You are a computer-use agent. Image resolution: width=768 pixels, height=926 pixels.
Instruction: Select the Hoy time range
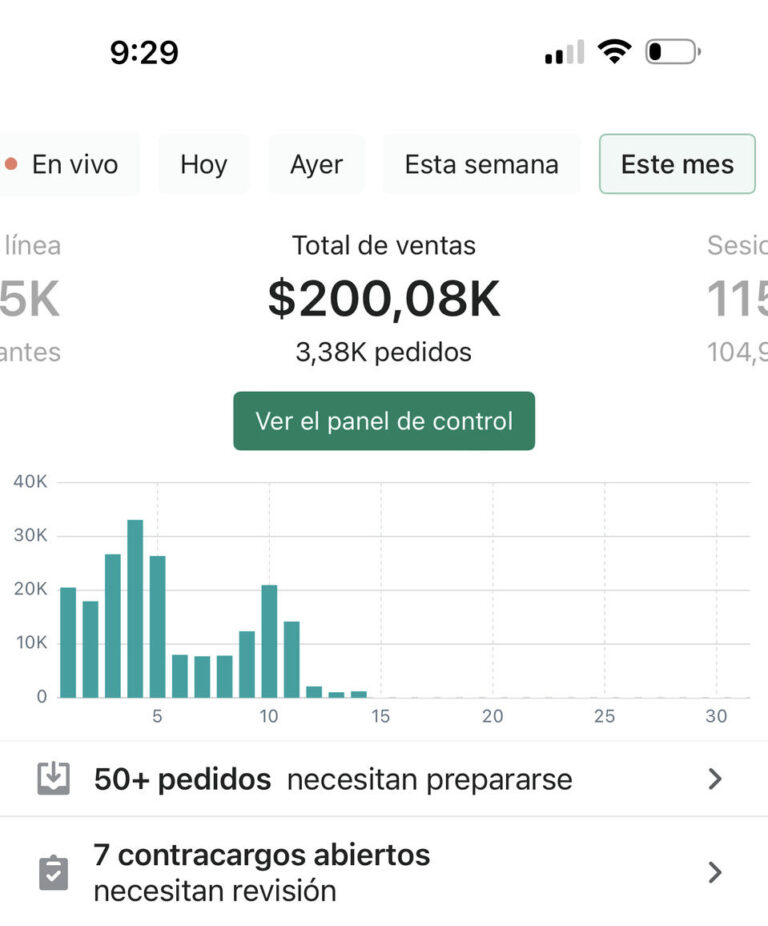click(204, 164)
